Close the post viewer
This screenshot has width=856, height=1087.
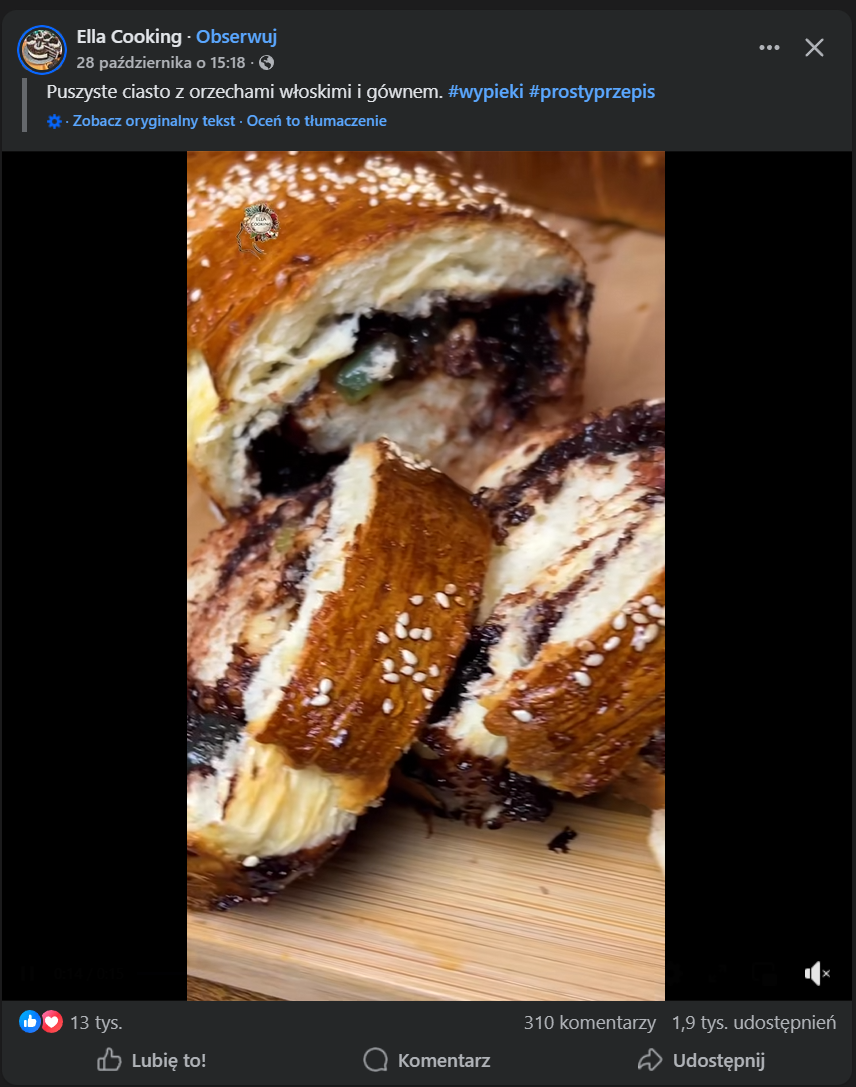pyautogui.click(x=815, y=47)
